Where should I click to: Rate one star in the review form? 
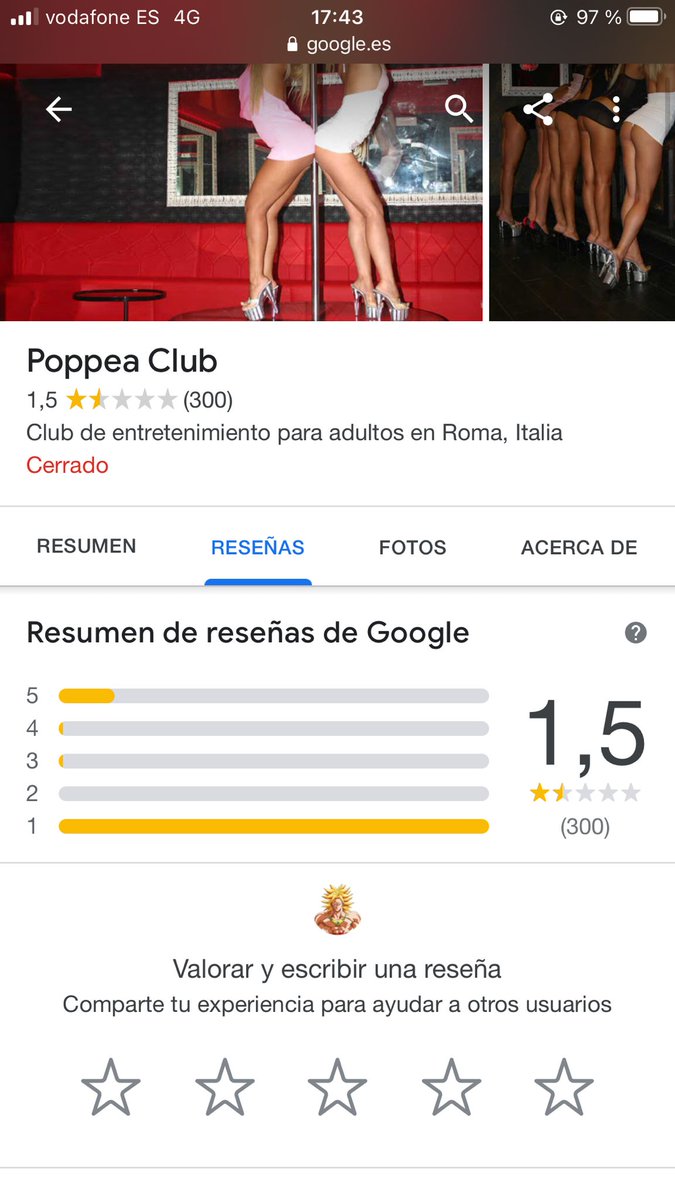pyautogui.click(x=110, y=1087)
